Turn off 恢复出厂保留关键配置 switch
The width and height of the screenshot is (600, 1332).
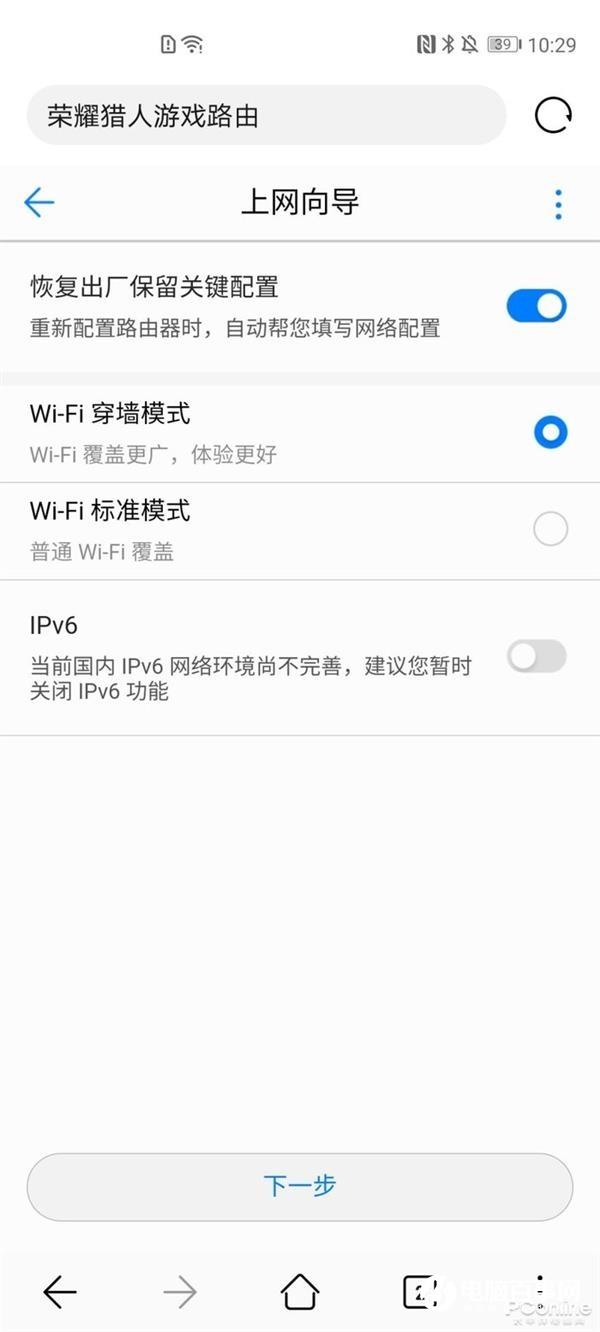click(x=536, y=306)
